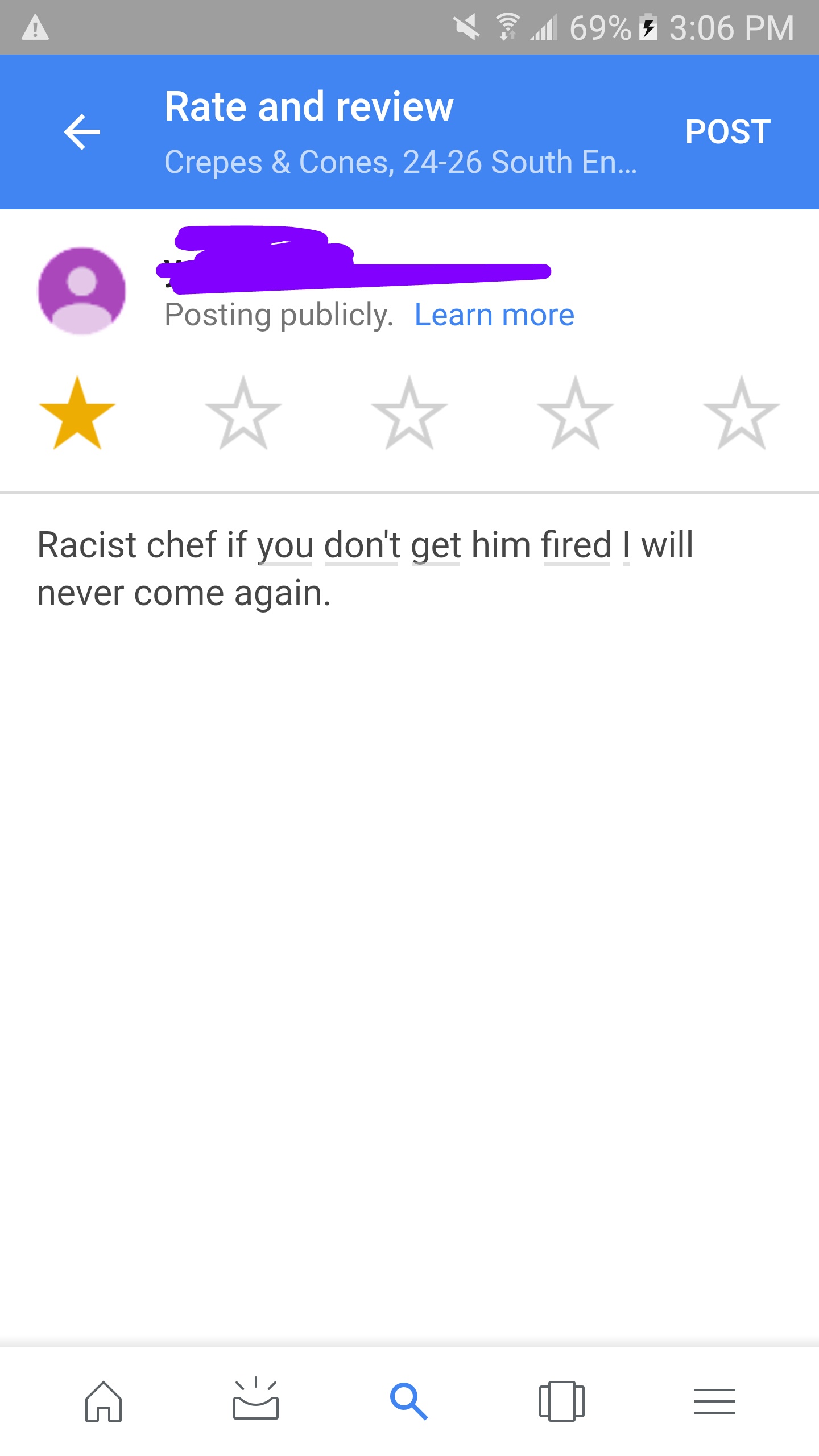The width and height of the screenshot is (819, 1456).
Task: Open the Learn more link
Action: pyautogui.click(x=494, y=315)
